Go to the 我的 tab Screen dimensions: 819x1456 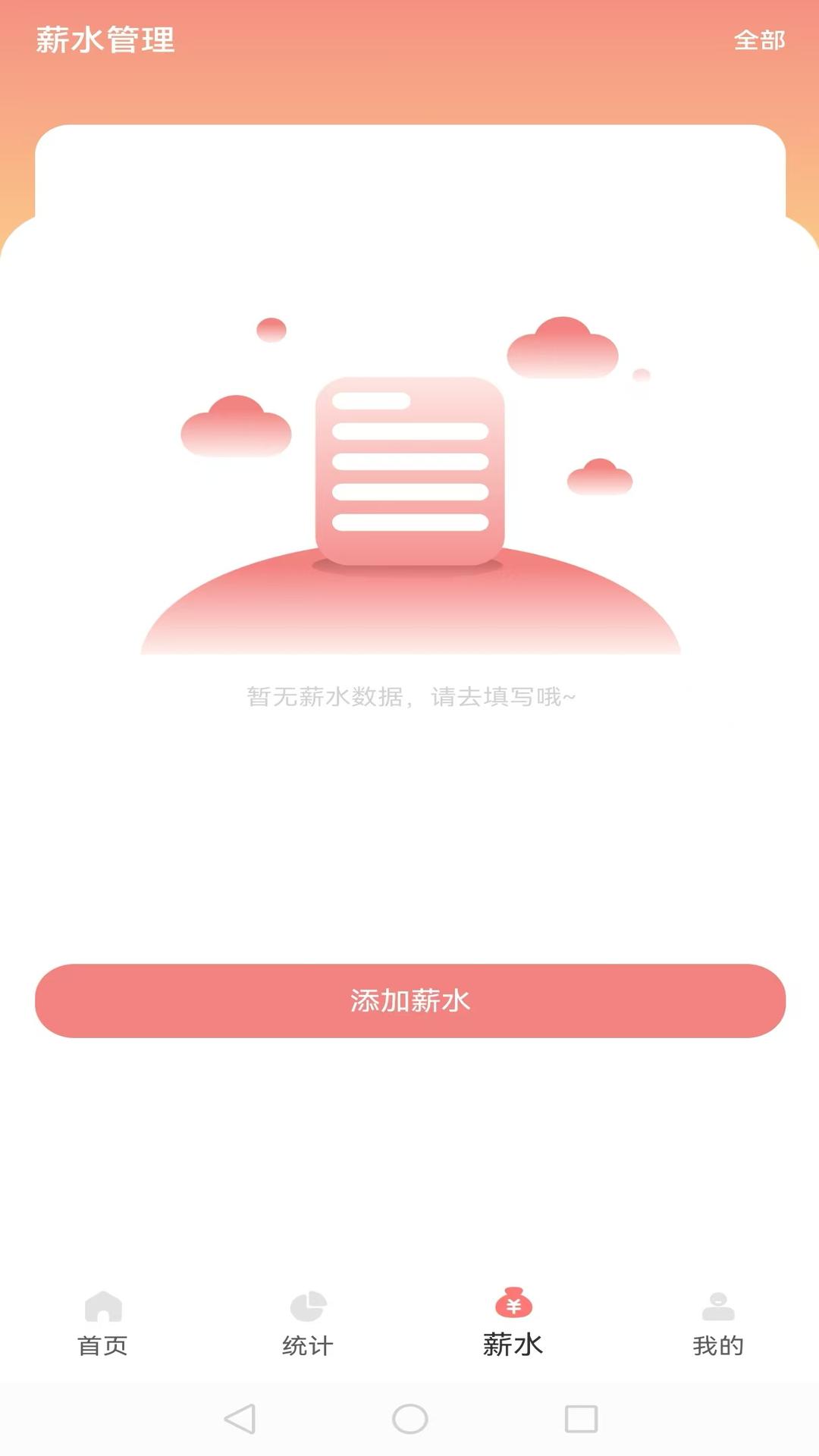(717, 1323)
